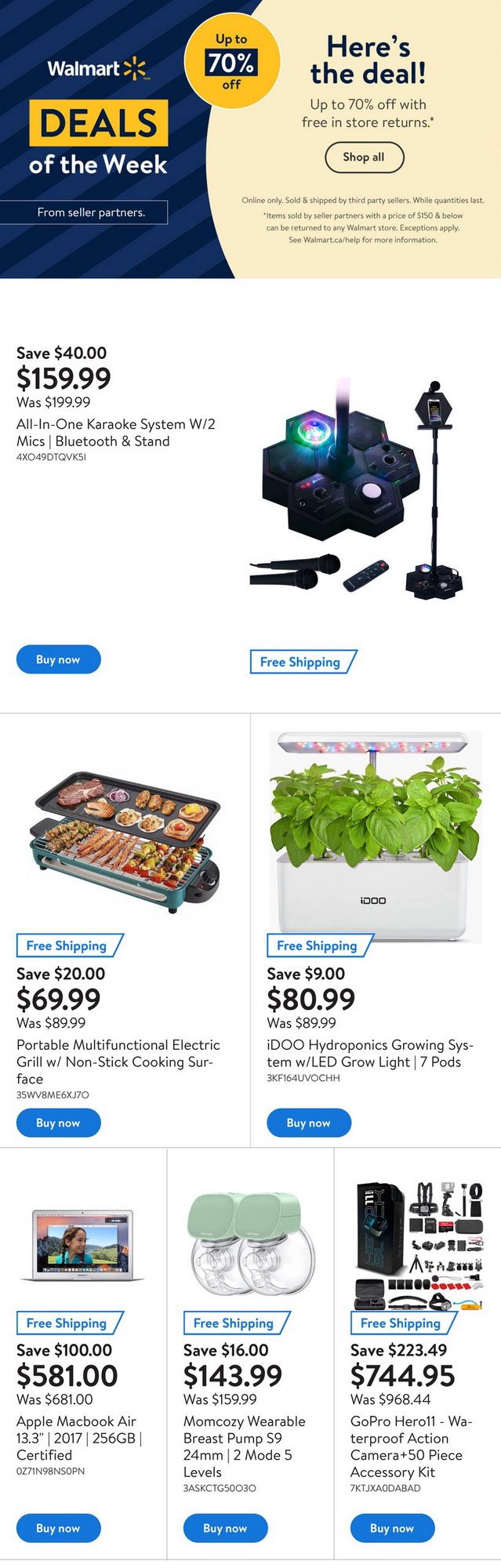Buy the Momcozy Breast Pump now
501x1568 pixels.
225,1528
